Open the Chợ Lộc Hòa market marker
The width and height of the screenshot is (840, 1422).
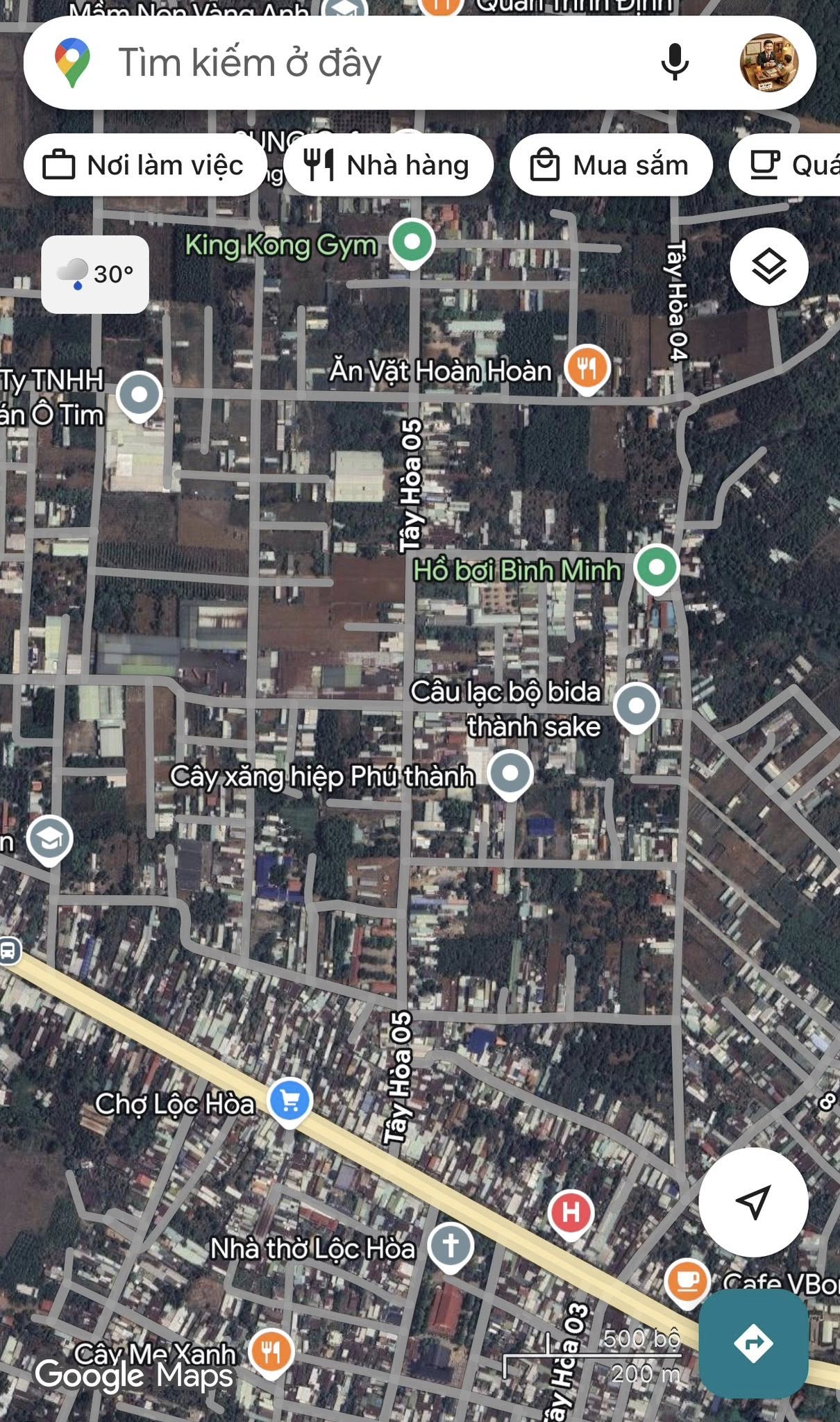290,1101
